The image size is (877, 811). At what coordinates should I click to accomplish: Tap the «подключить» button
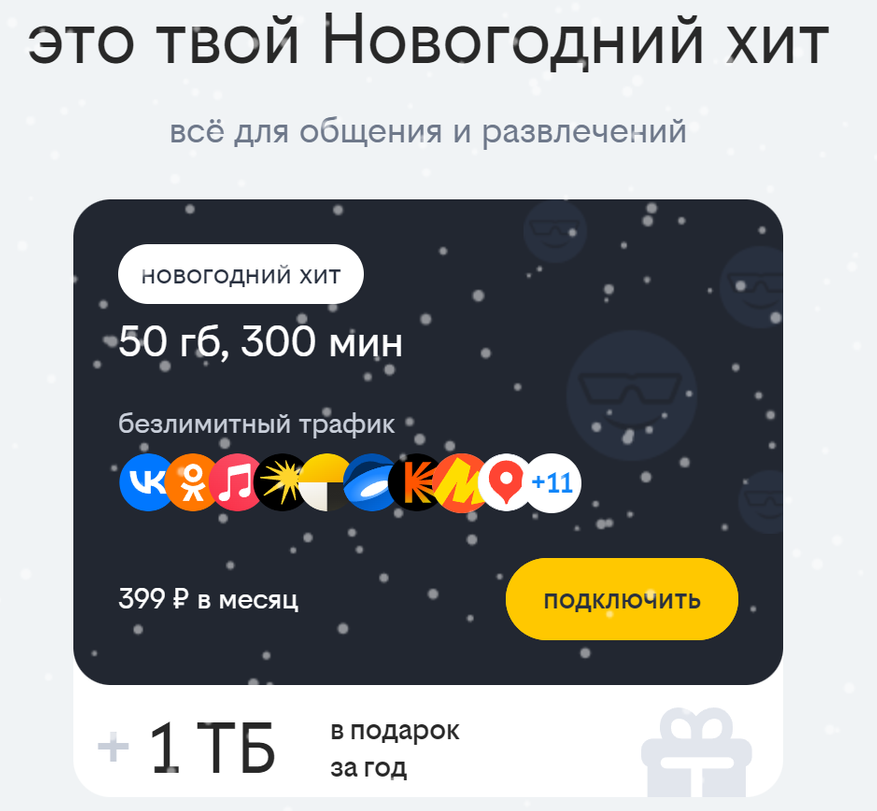tap(621, 600)
